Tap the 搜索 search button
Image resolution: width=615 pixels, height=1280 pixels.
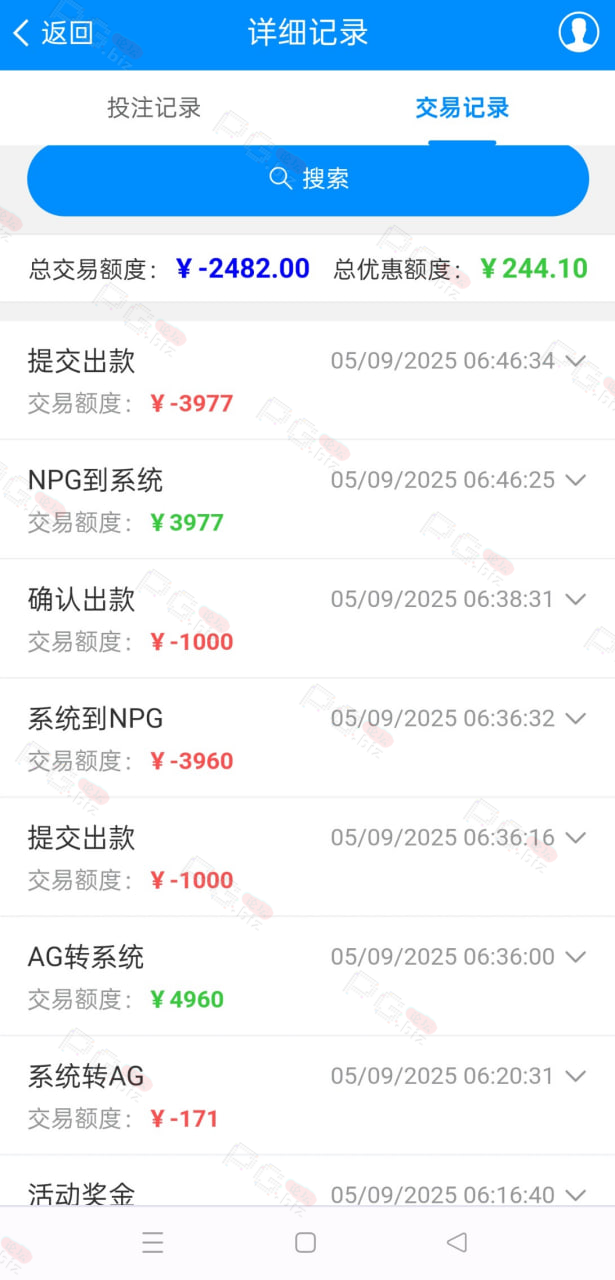[308, 179]
